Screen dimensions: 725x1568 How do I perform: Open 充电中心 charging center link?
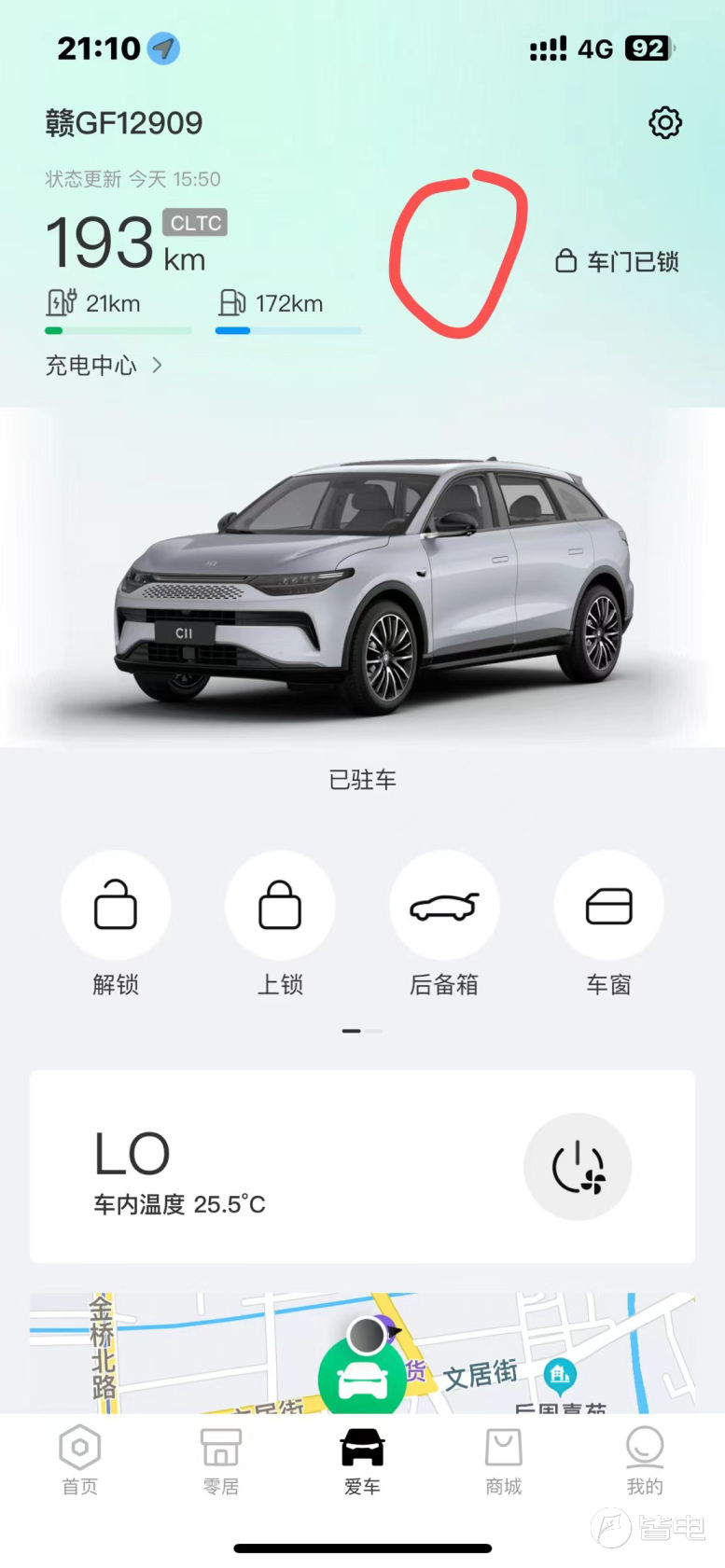click(x=104, y=365)
